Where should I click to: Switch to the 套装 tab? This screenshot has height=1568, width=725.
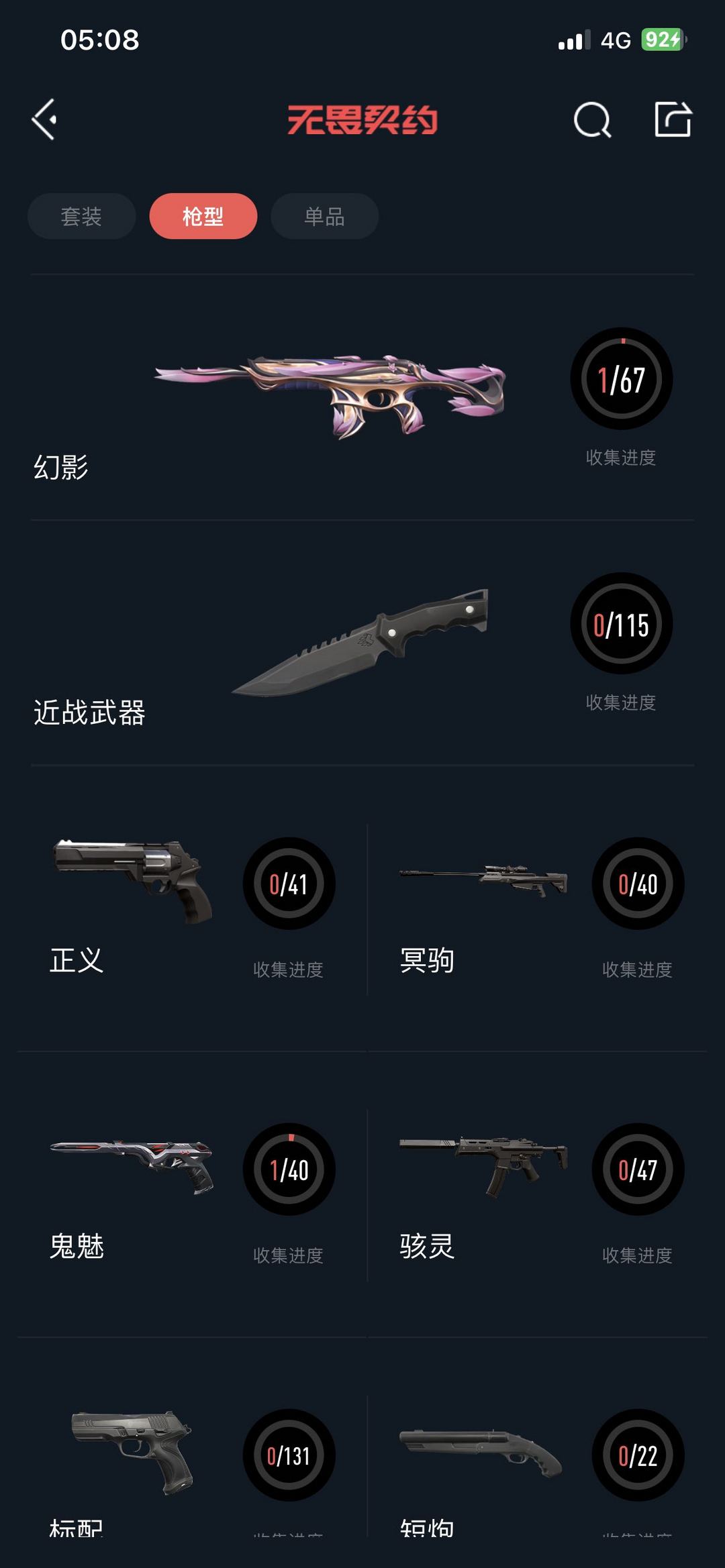click(x=82, y=216)
